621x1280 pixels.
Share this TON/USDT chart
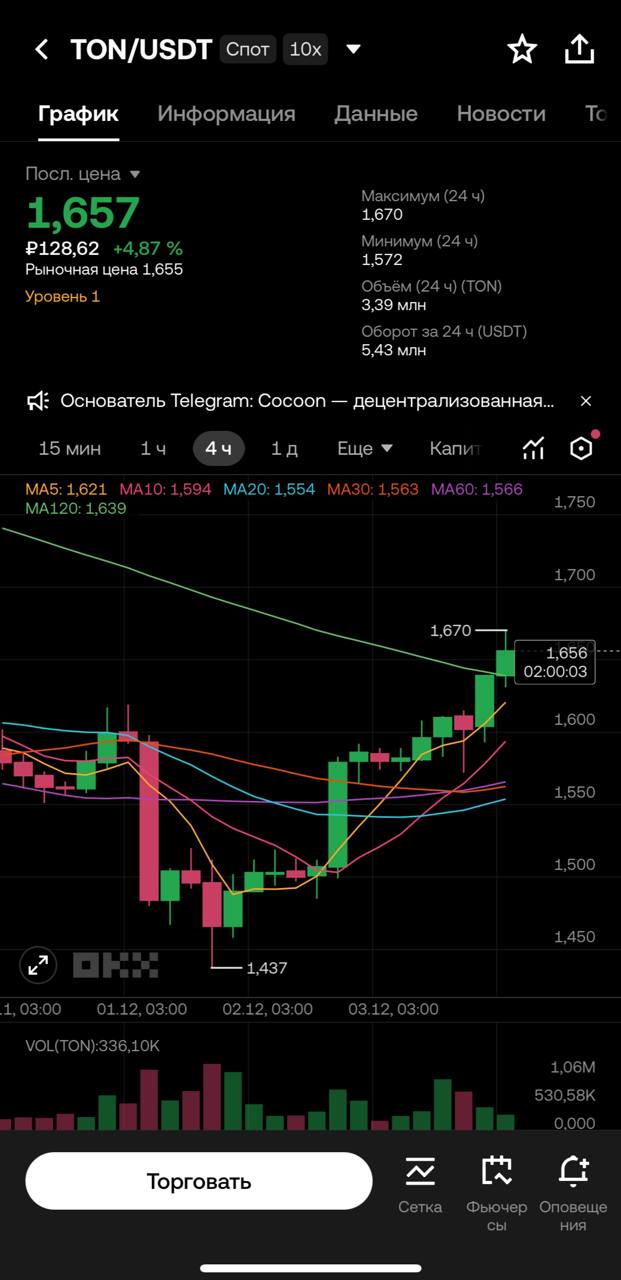[580, 49]
